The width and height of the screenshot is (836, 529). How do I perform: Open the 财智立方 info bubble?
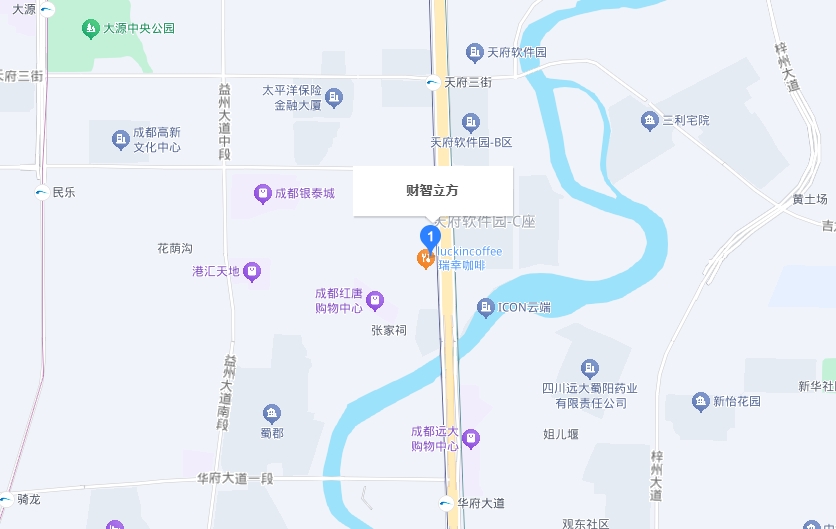[x=432, y=190]
